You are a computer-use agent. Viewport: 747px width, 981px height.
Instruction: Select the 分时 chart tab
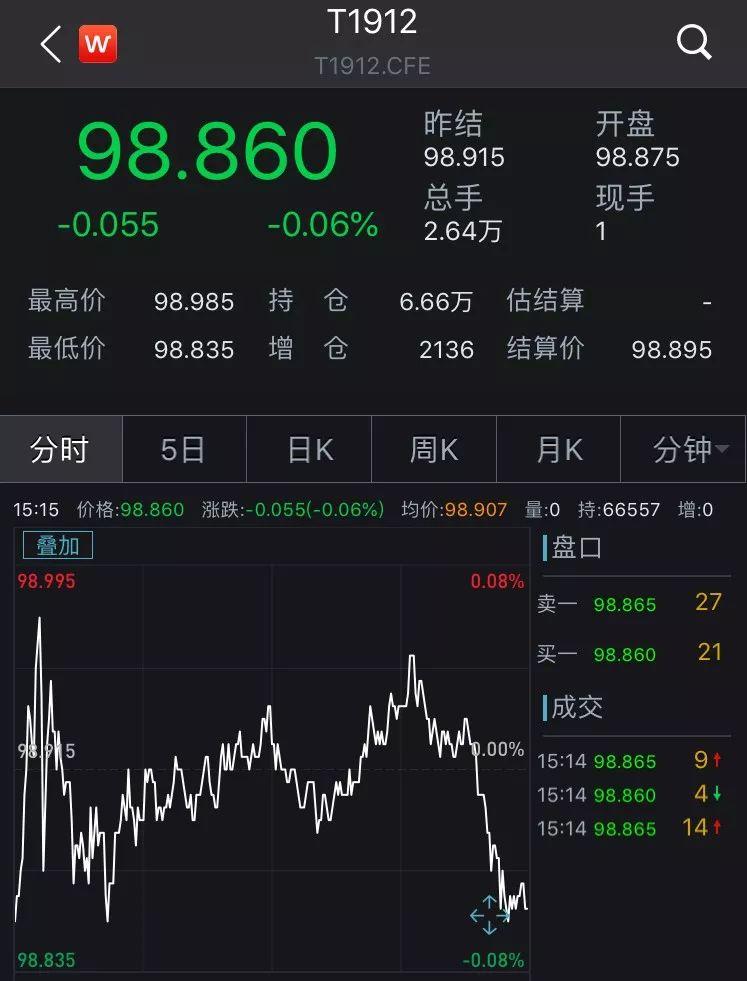point(60,450)
